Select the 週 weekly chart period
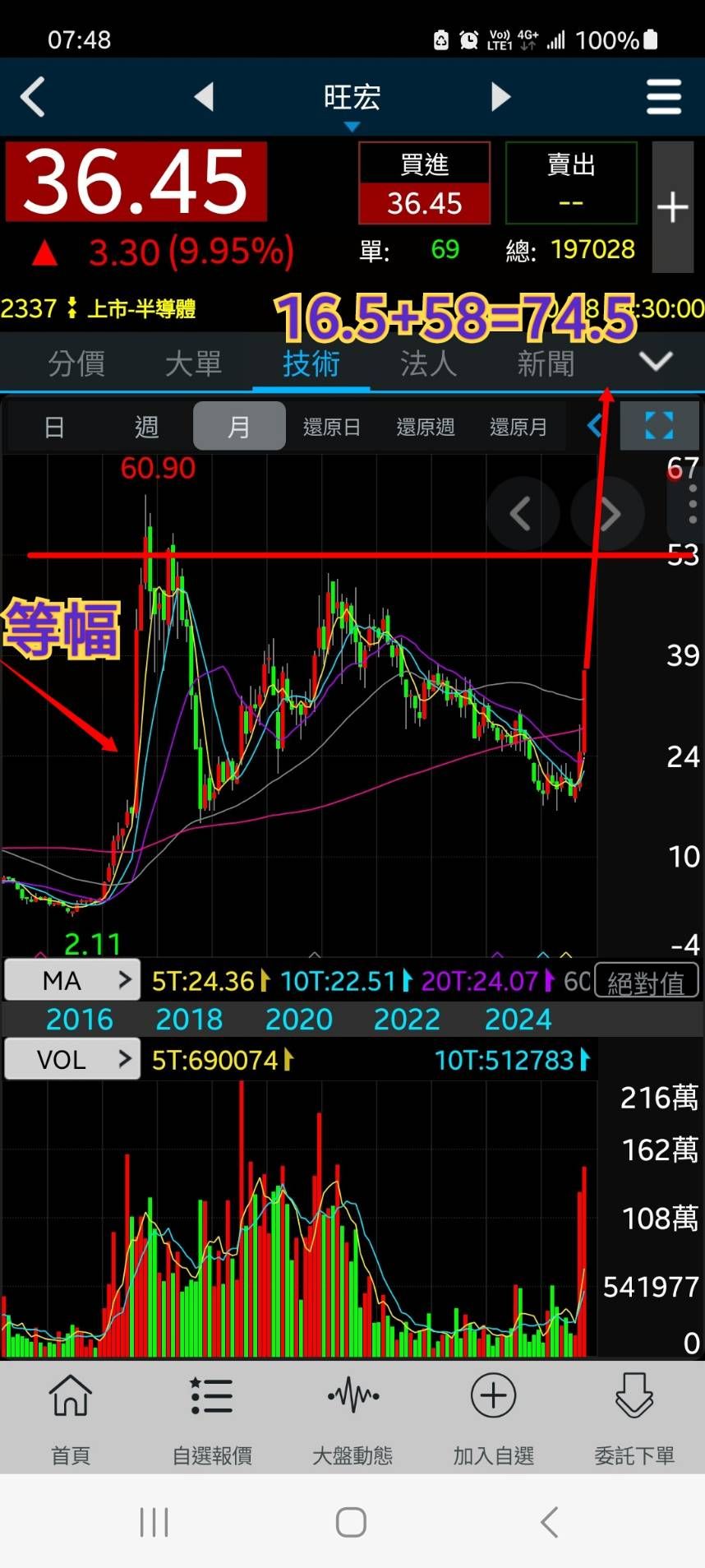Viewport: 705px width, 1568px height. [x=146, y=427]
